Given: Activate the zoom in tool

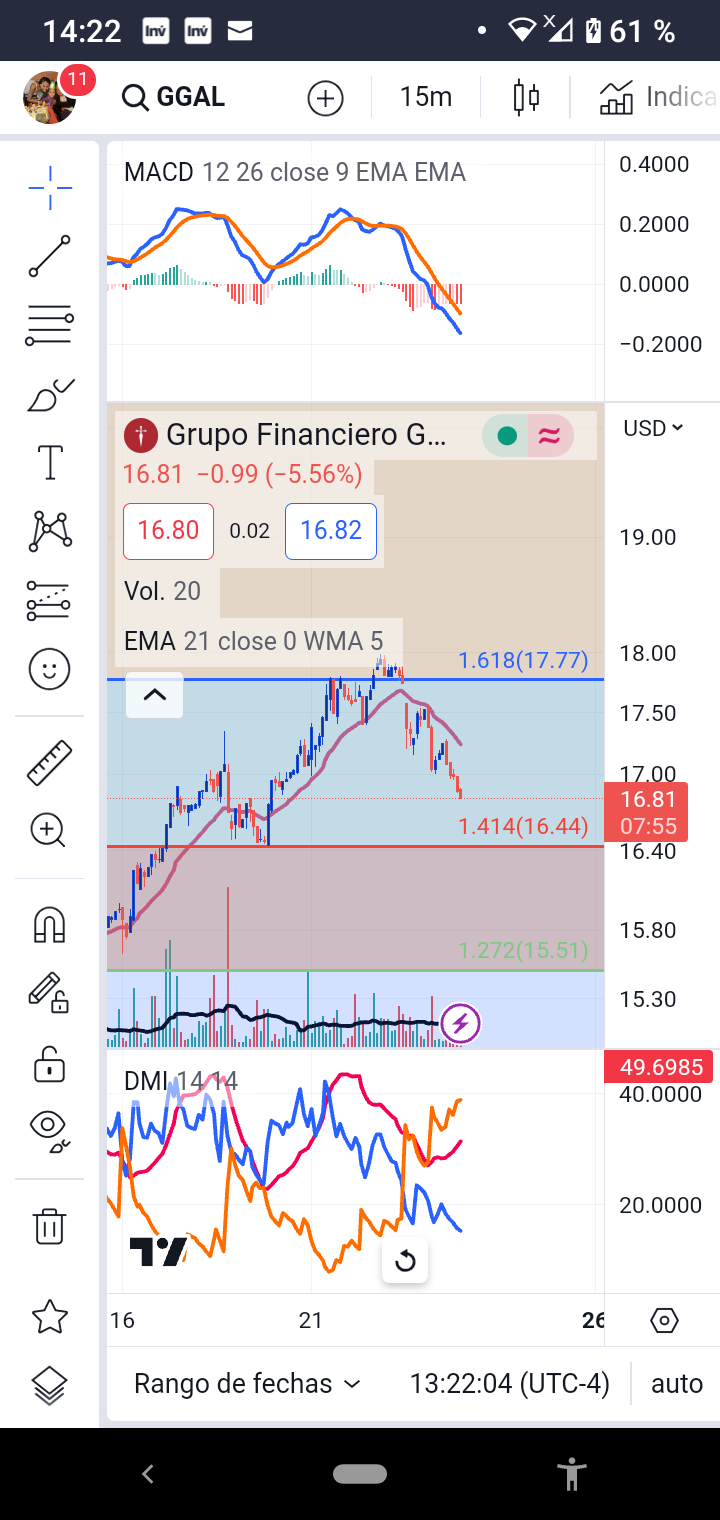Looking at the screenshot, I should (x=49, y=829).
